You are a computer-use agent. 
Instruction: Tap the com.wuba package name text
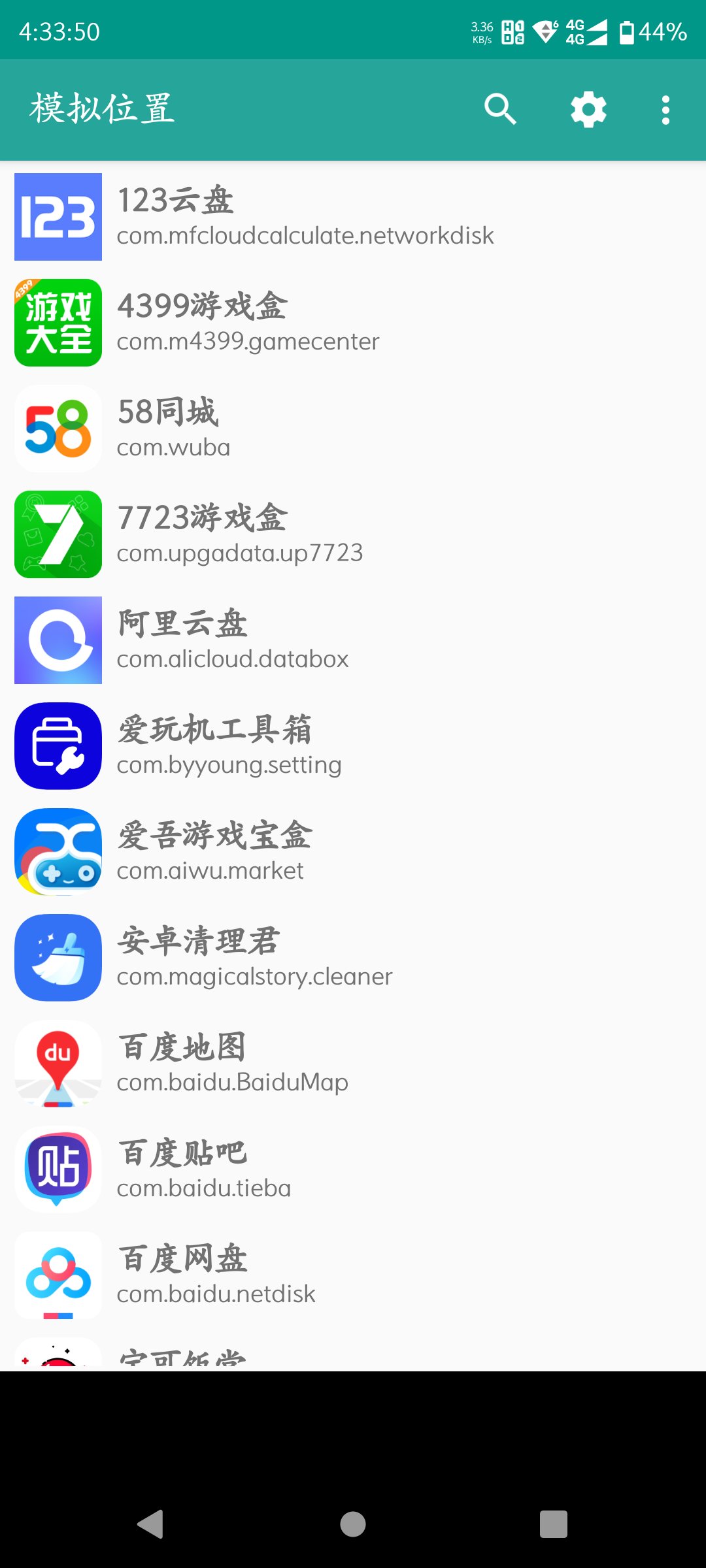click(173, 447)
